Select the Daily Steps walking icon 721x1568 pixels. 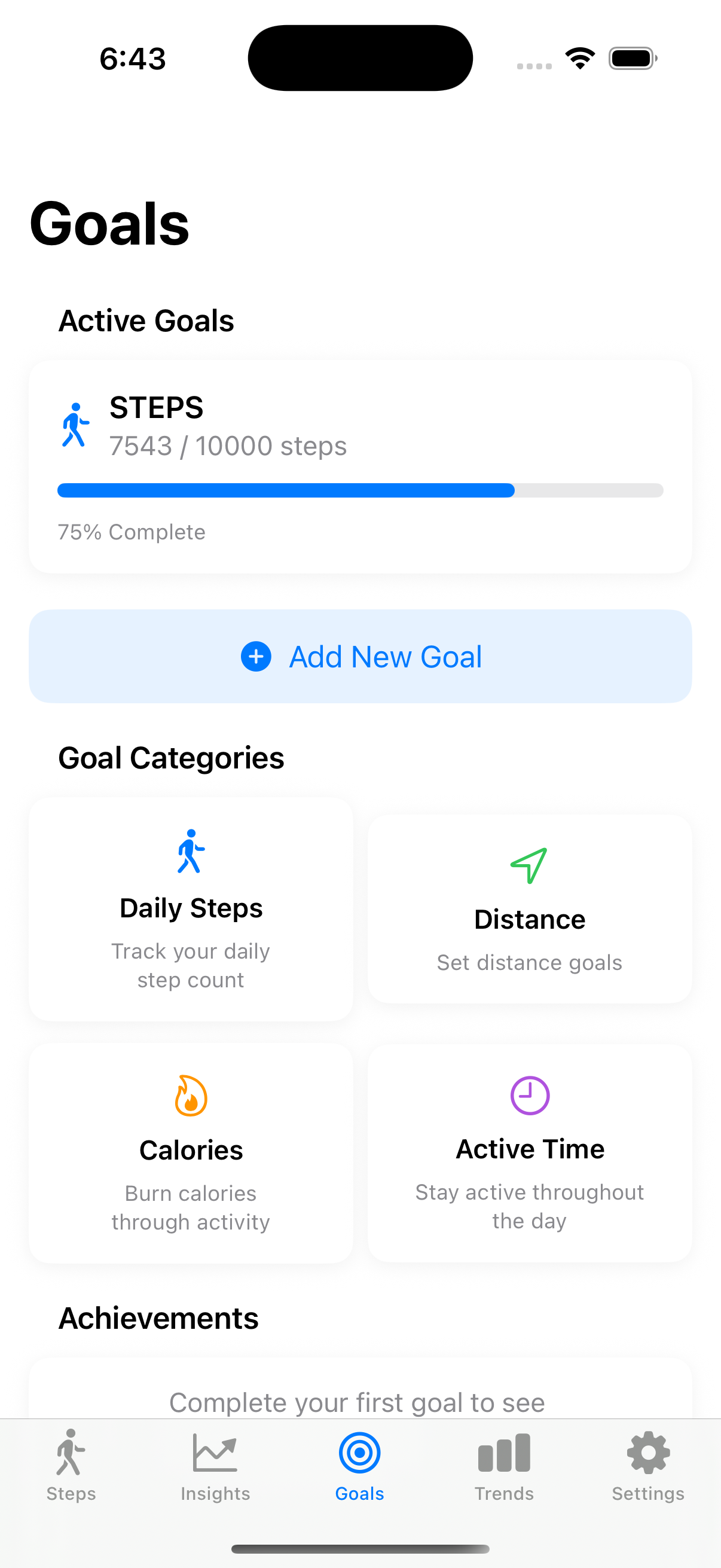click(191, 852)
